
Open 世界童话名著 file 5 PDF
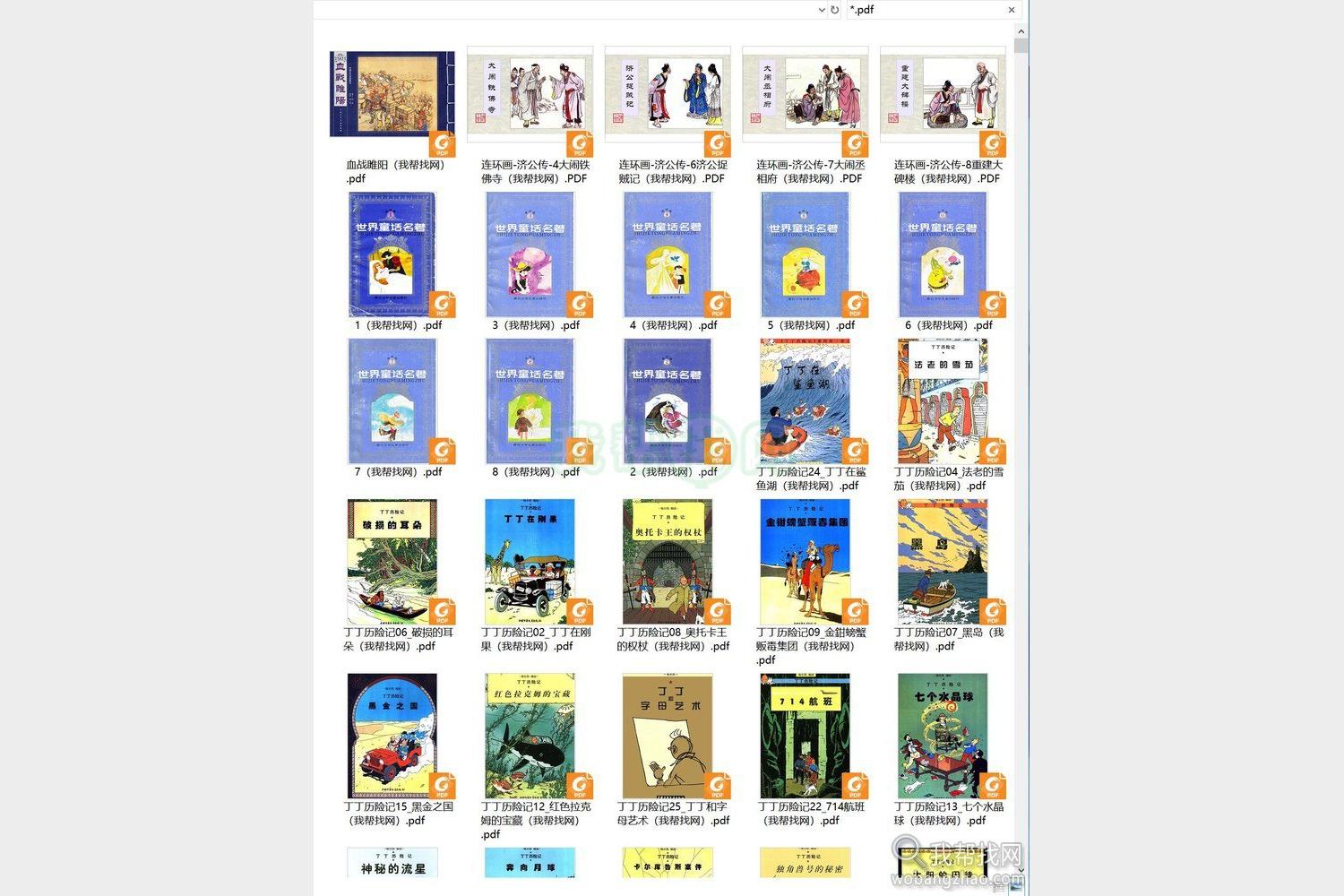click(x=805, y=254)
